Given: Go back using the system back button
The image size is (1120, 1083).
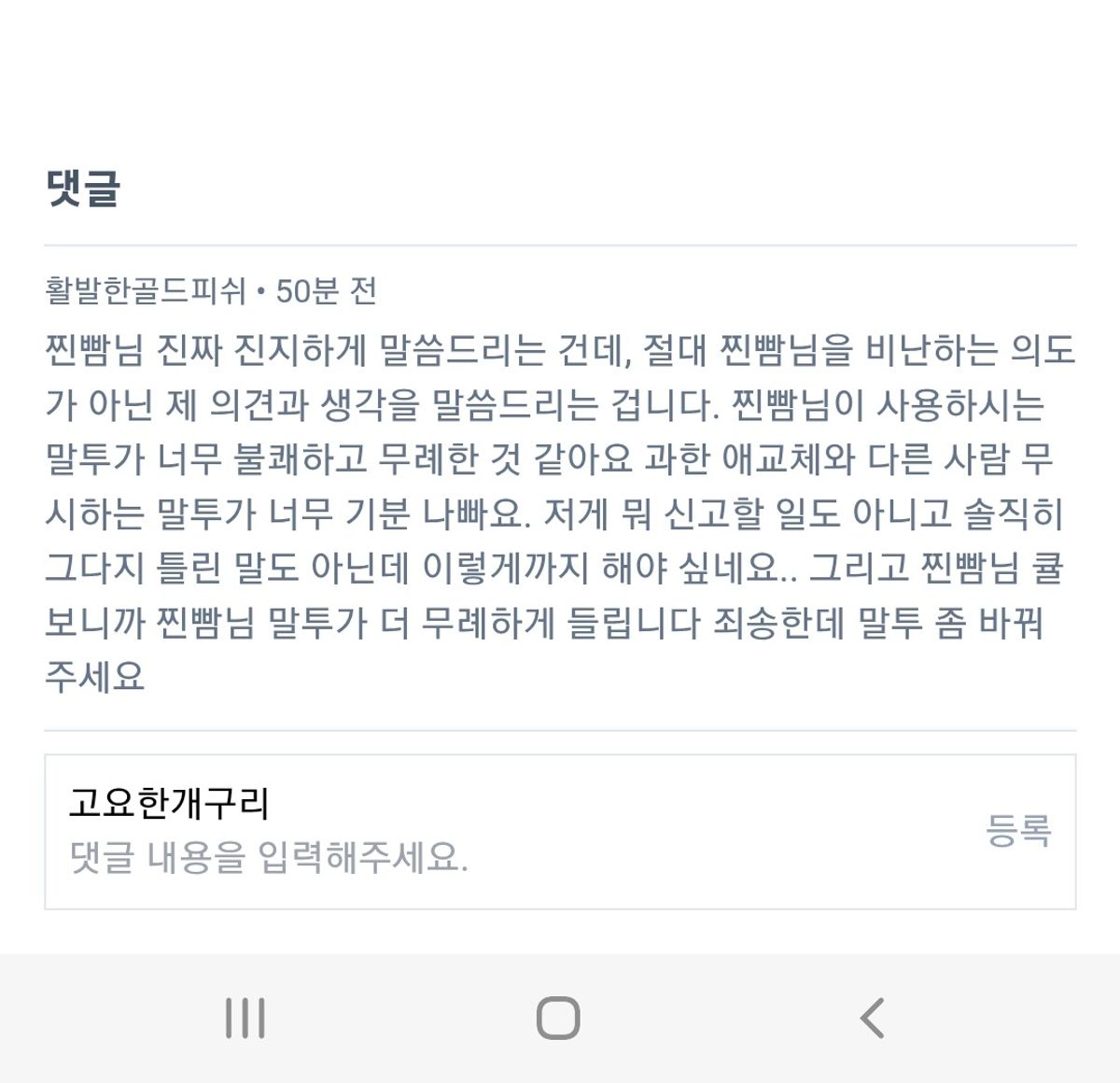Looking at the screenshot, I should point(873,1018).
